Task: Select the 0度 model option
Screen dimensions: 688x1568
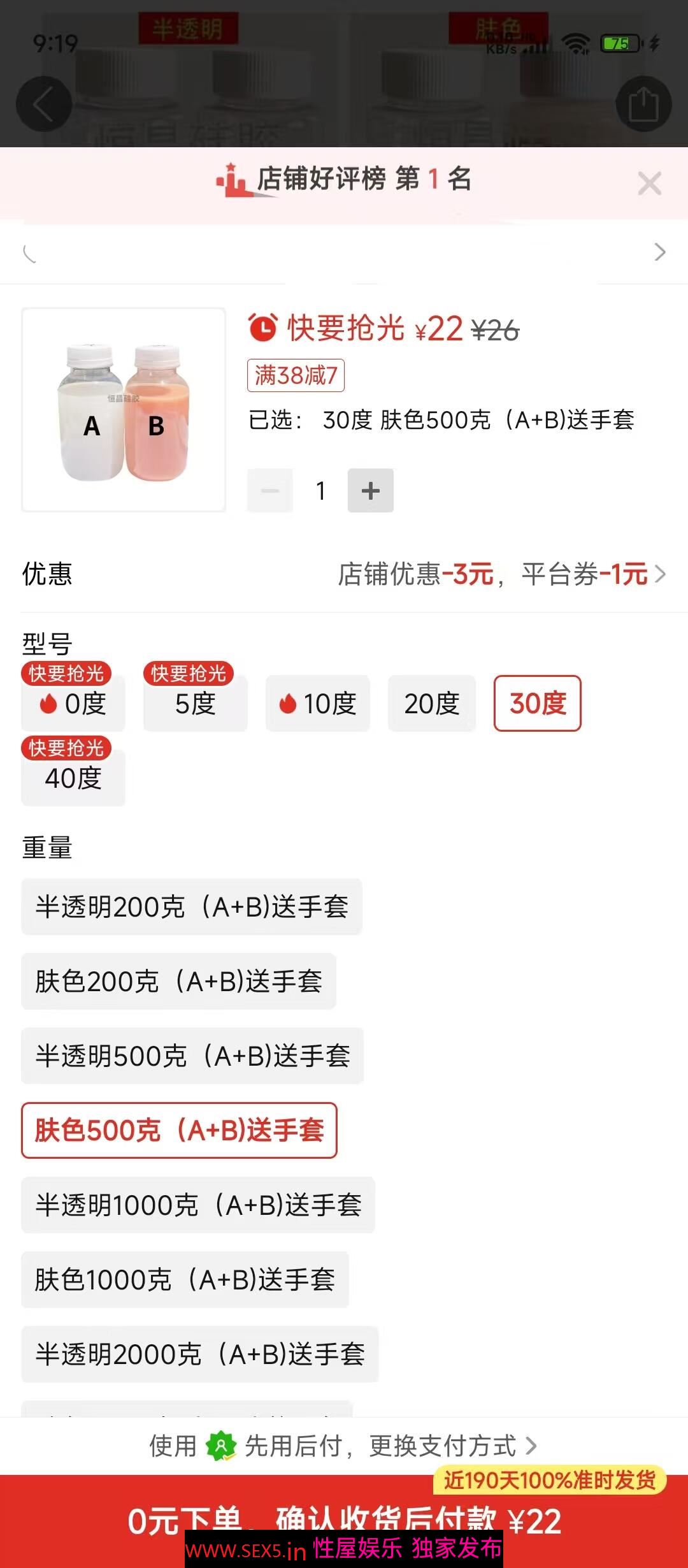Action: pyautogui.click(x=73, y=704)
